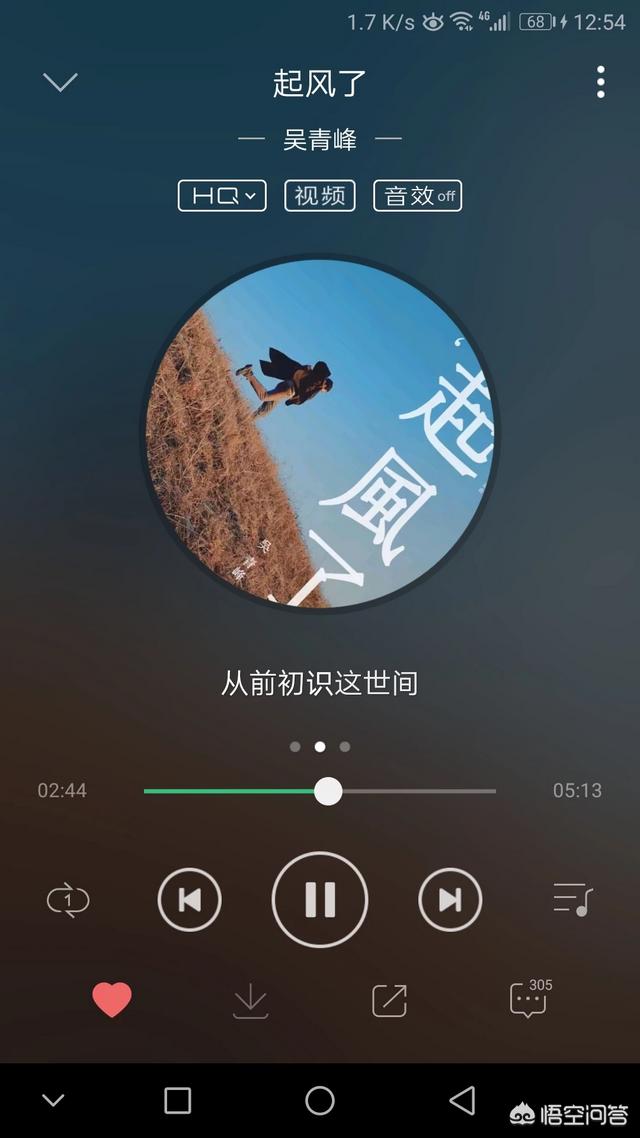This screenshot has width=640, height=1138.
Task: Change the single-repeat play mode
Action: (68, 901)
